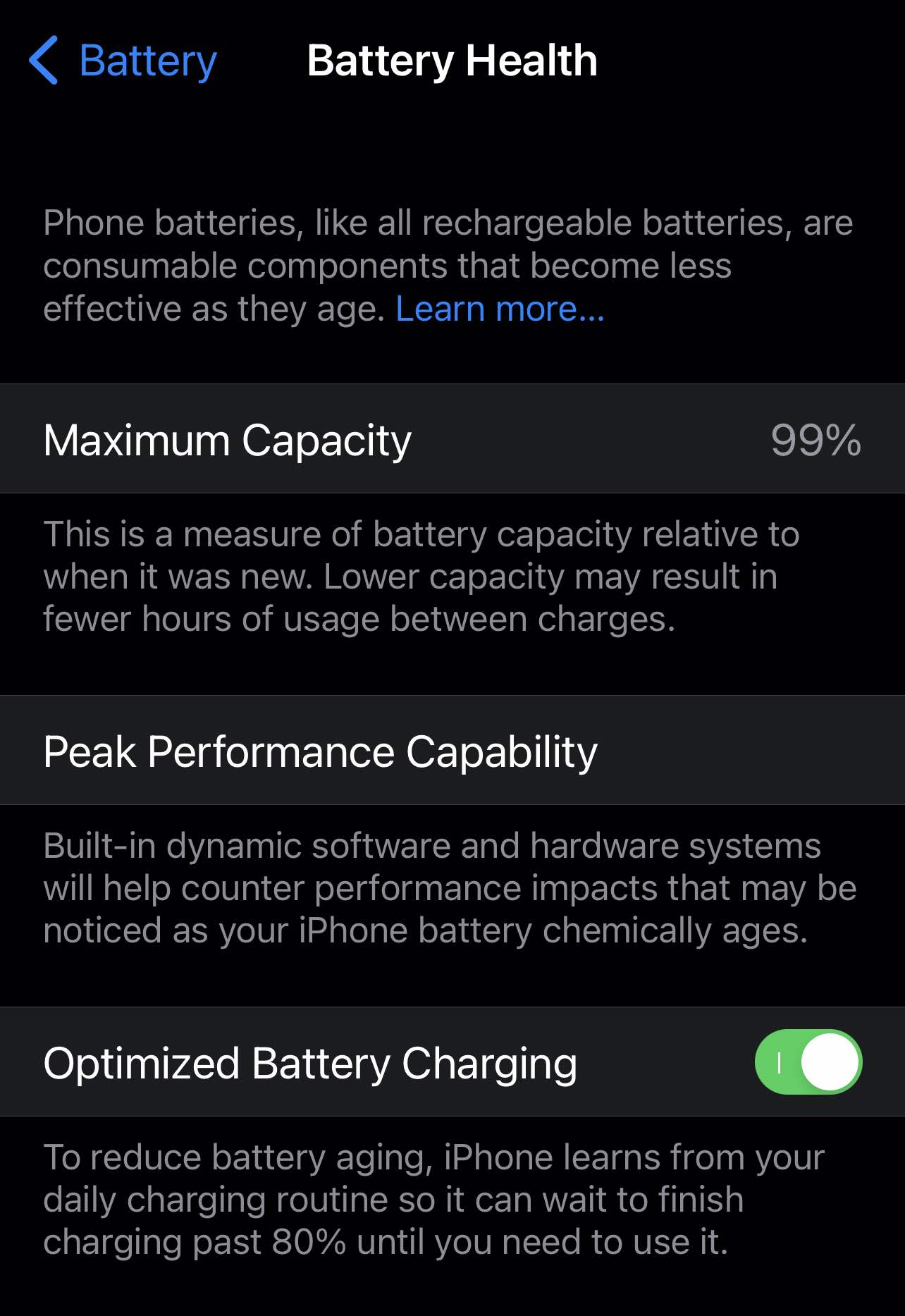Open the Learn more link

tap(500, 309)
